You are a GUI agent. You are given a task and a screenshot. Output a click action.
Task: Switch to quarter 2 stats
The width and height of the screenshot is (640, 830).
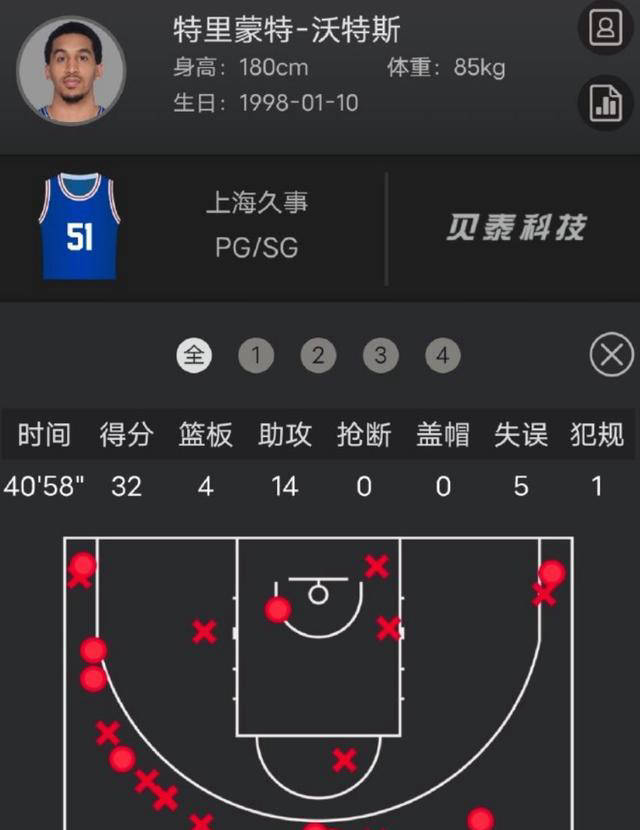tap(318, 355)
